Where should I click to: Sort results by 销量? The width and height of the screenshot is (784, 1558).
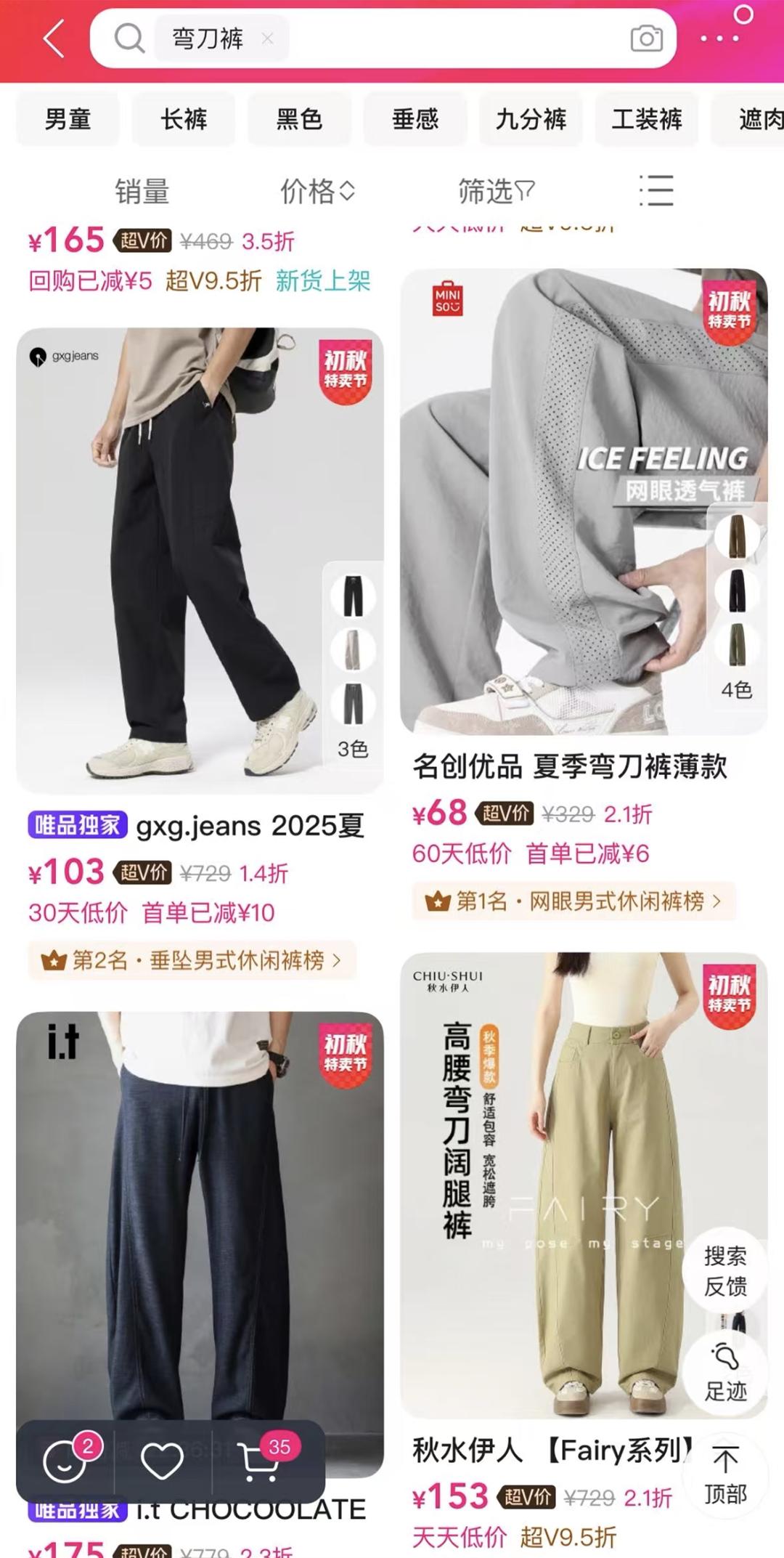142,192
